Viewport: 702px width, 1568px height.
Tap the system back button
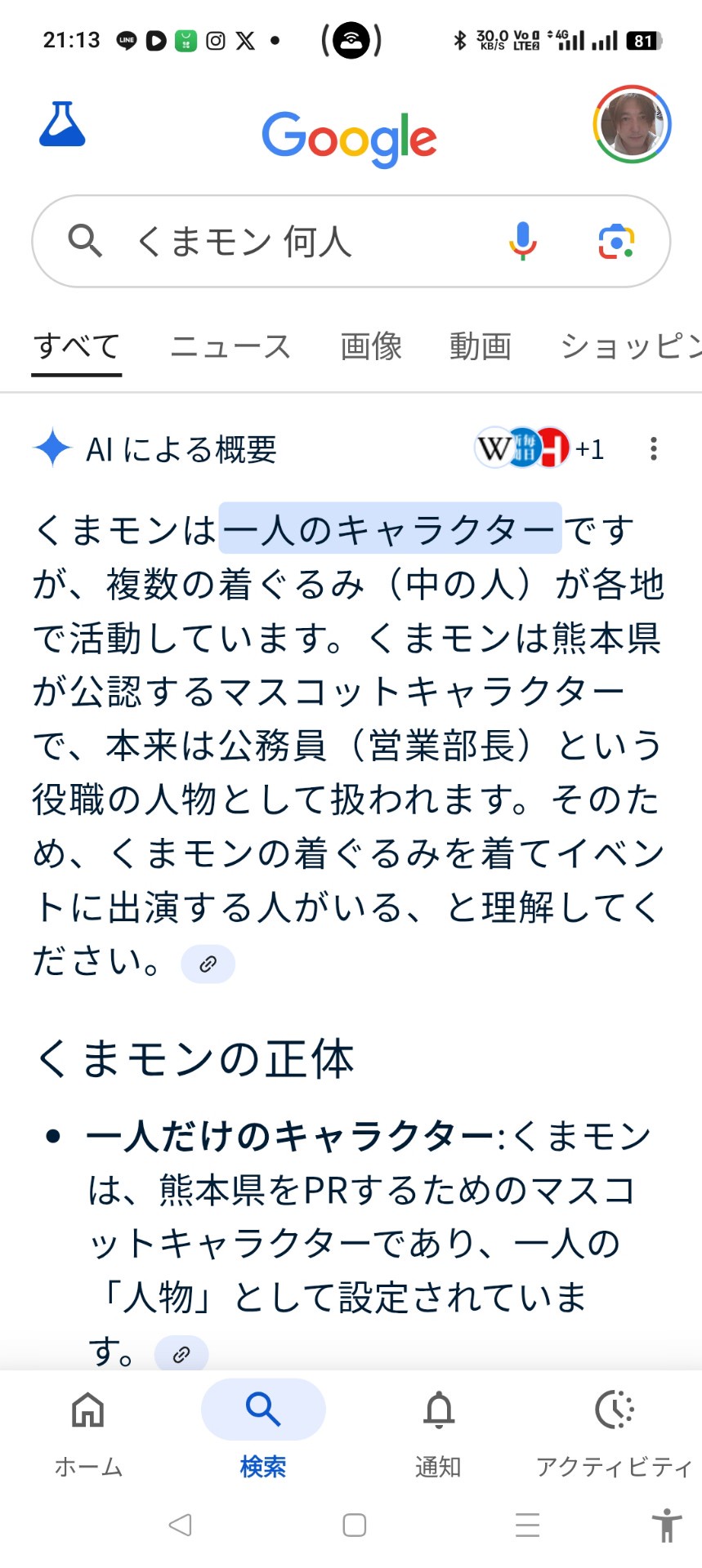tap(180, 1525)
